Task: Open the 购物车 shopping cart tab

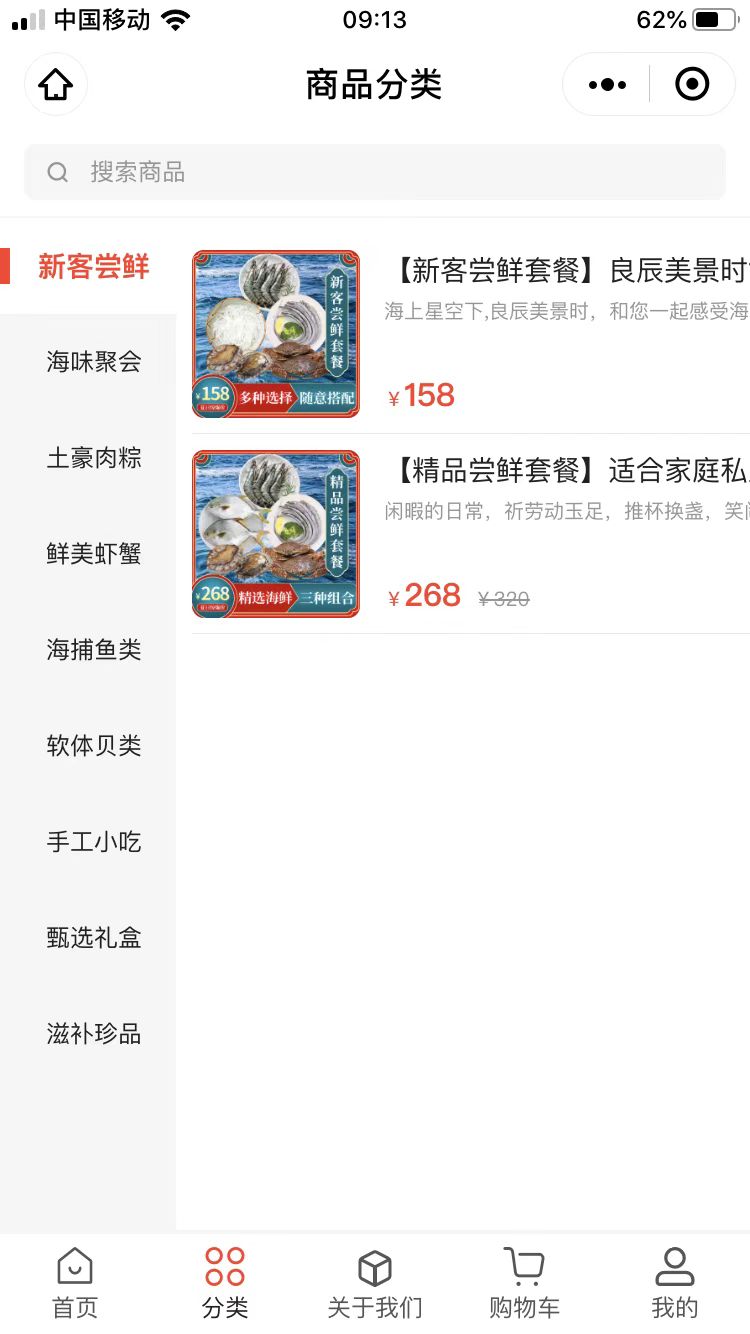Action: 524,1283
